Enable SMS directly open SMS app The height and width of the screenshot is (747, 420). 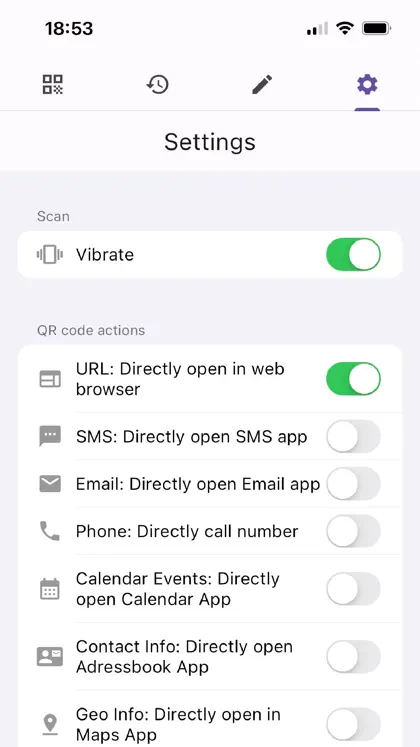click(x=353, y=436)
